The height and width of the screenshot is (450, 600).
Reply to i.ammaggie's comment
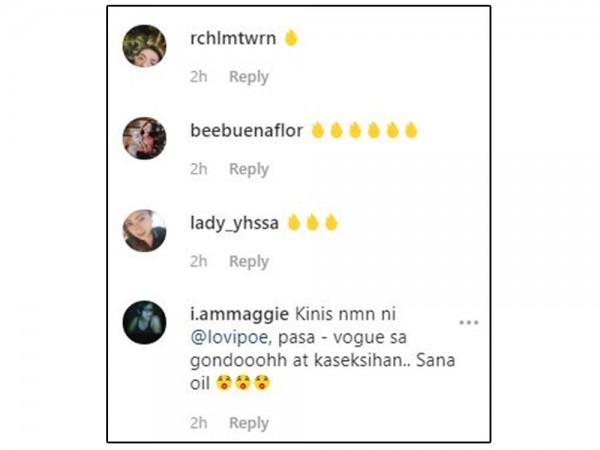tap(248, 423)
